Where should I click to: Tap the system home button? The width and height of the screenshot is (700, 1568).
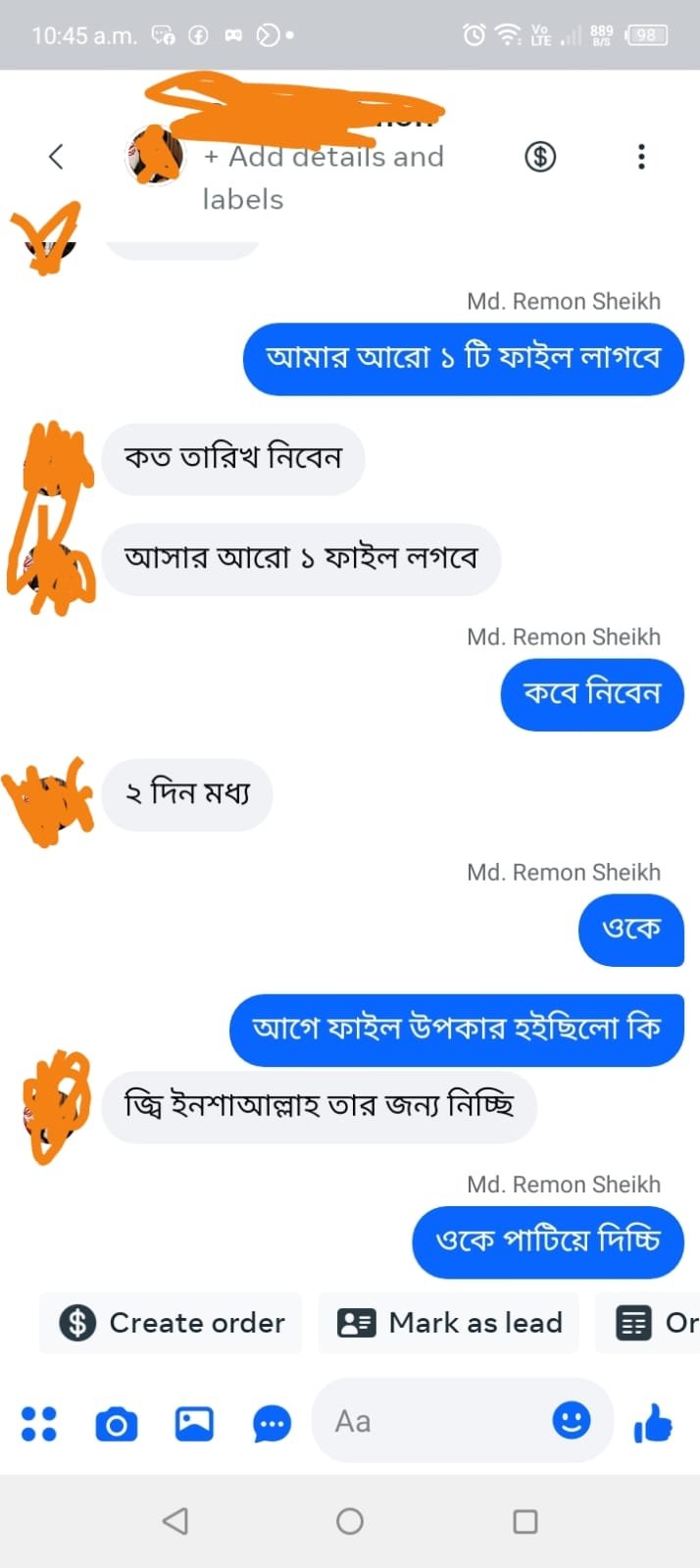tap(350, 1521)
